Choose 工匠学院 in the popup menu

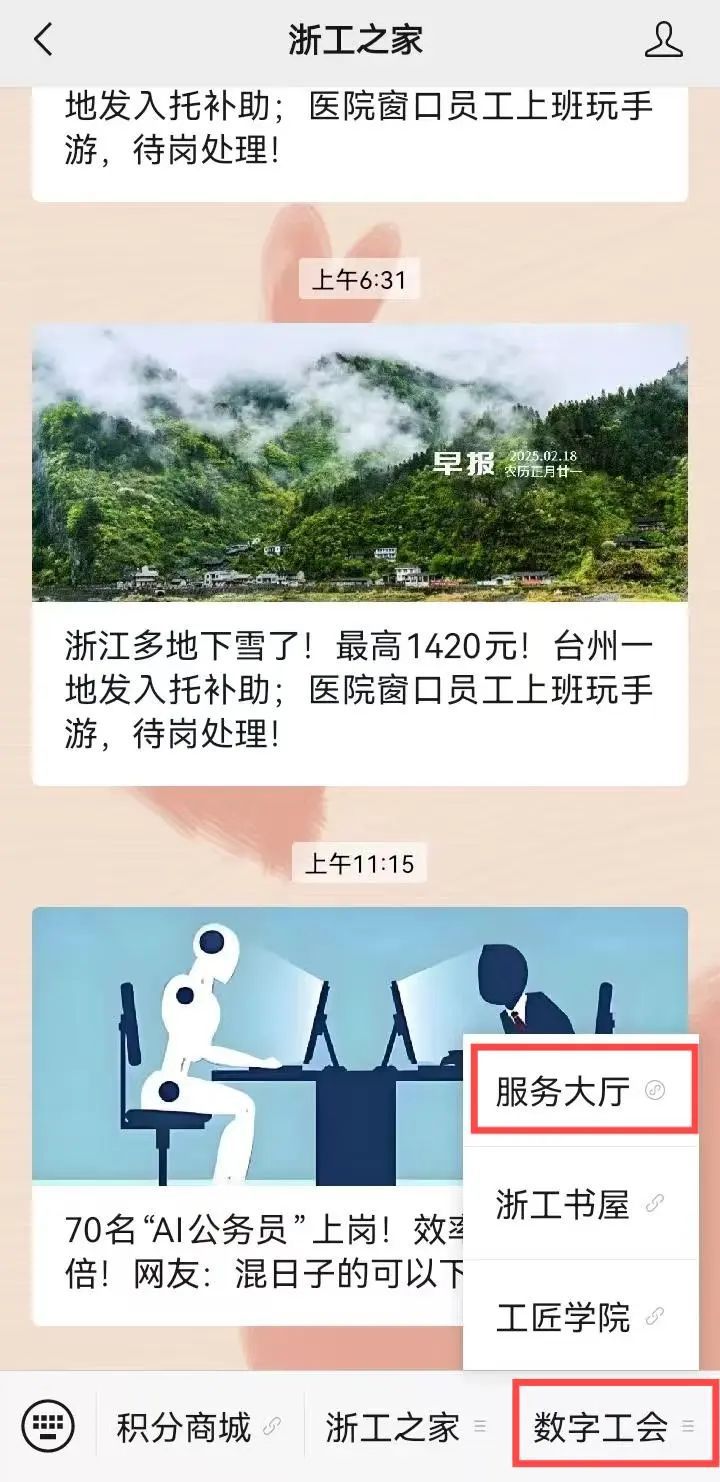pyautogui.click(x=581, y=1317)
